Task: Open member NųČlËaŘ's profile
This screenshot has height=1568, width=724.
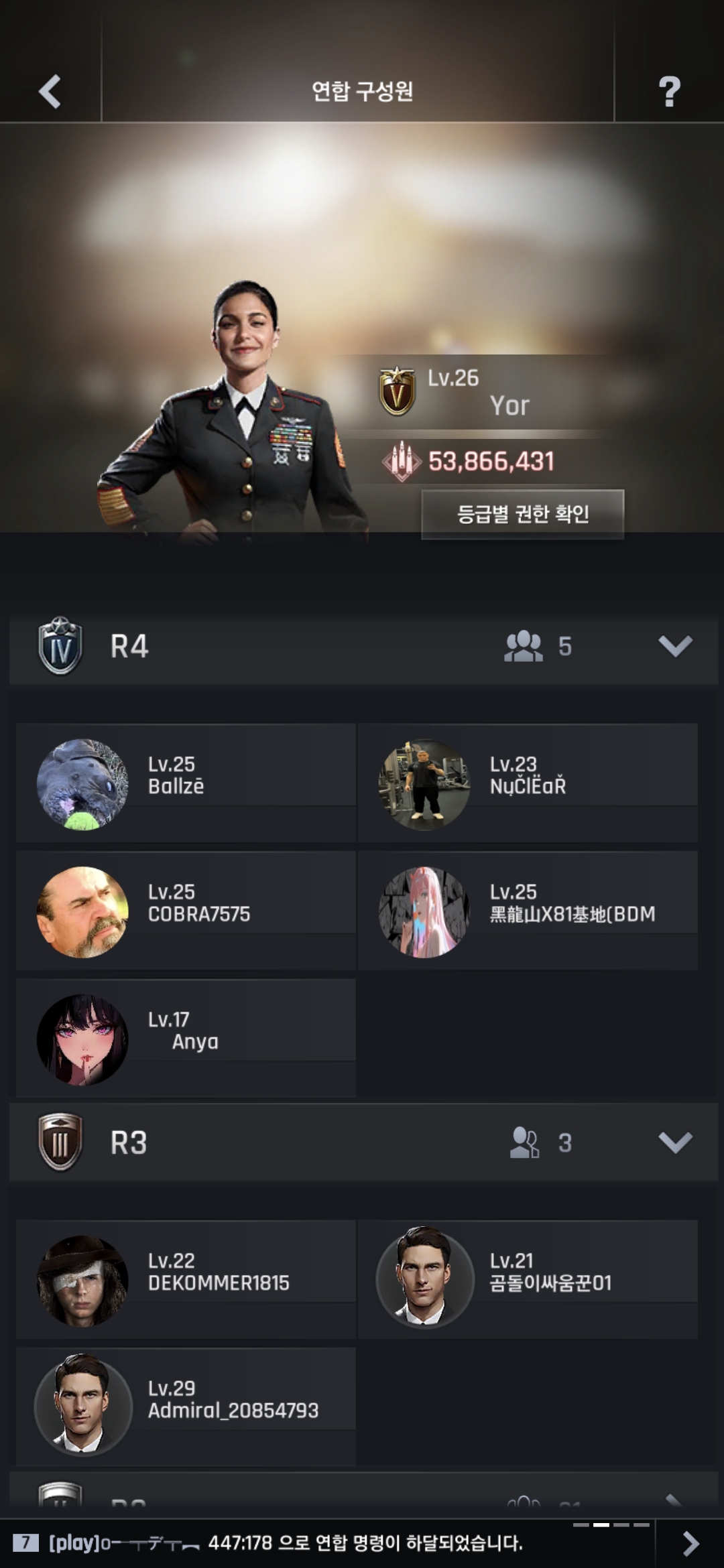Action: click(528, 783)
